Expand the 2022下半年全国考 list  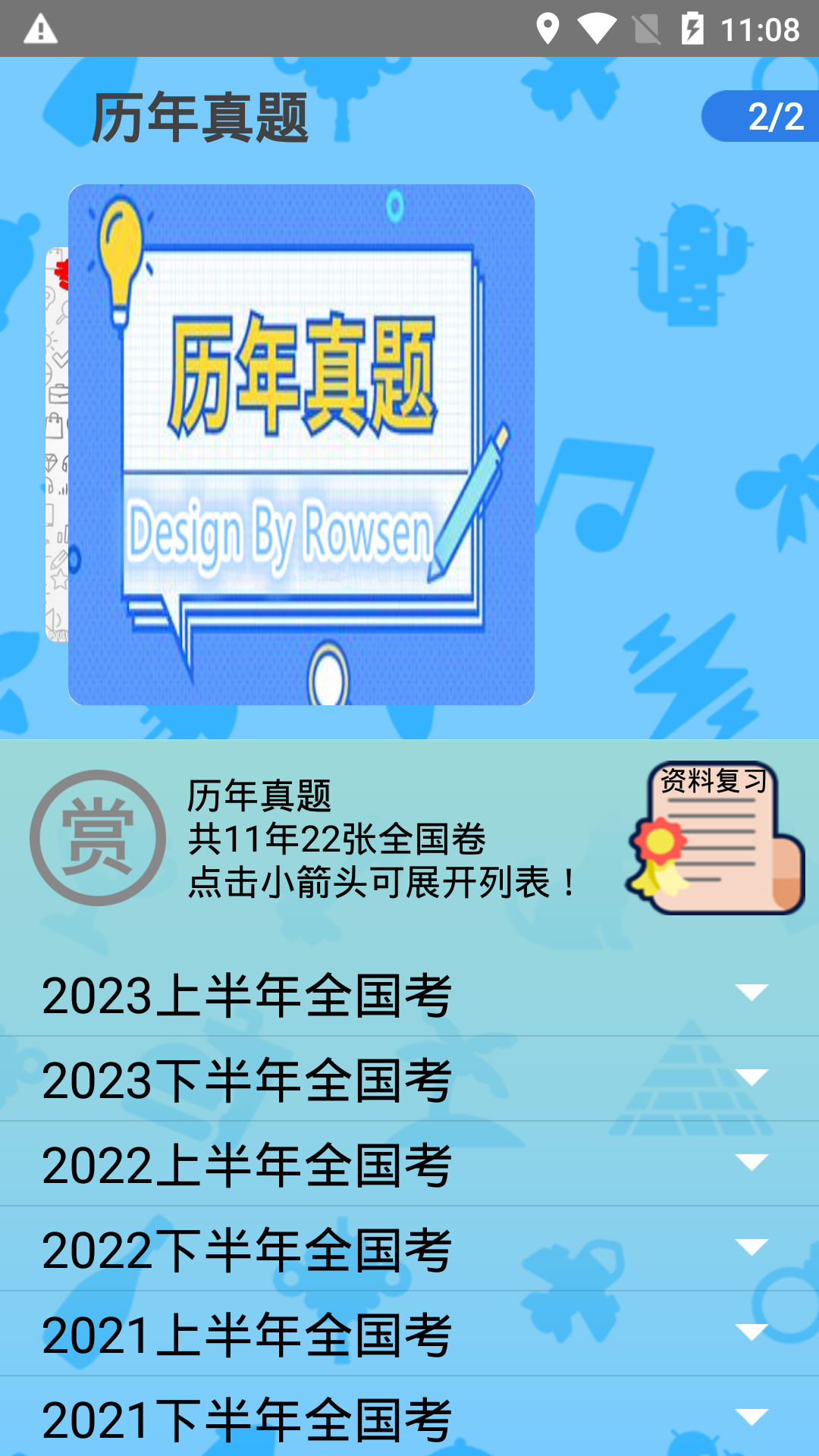click(752, 1247)
